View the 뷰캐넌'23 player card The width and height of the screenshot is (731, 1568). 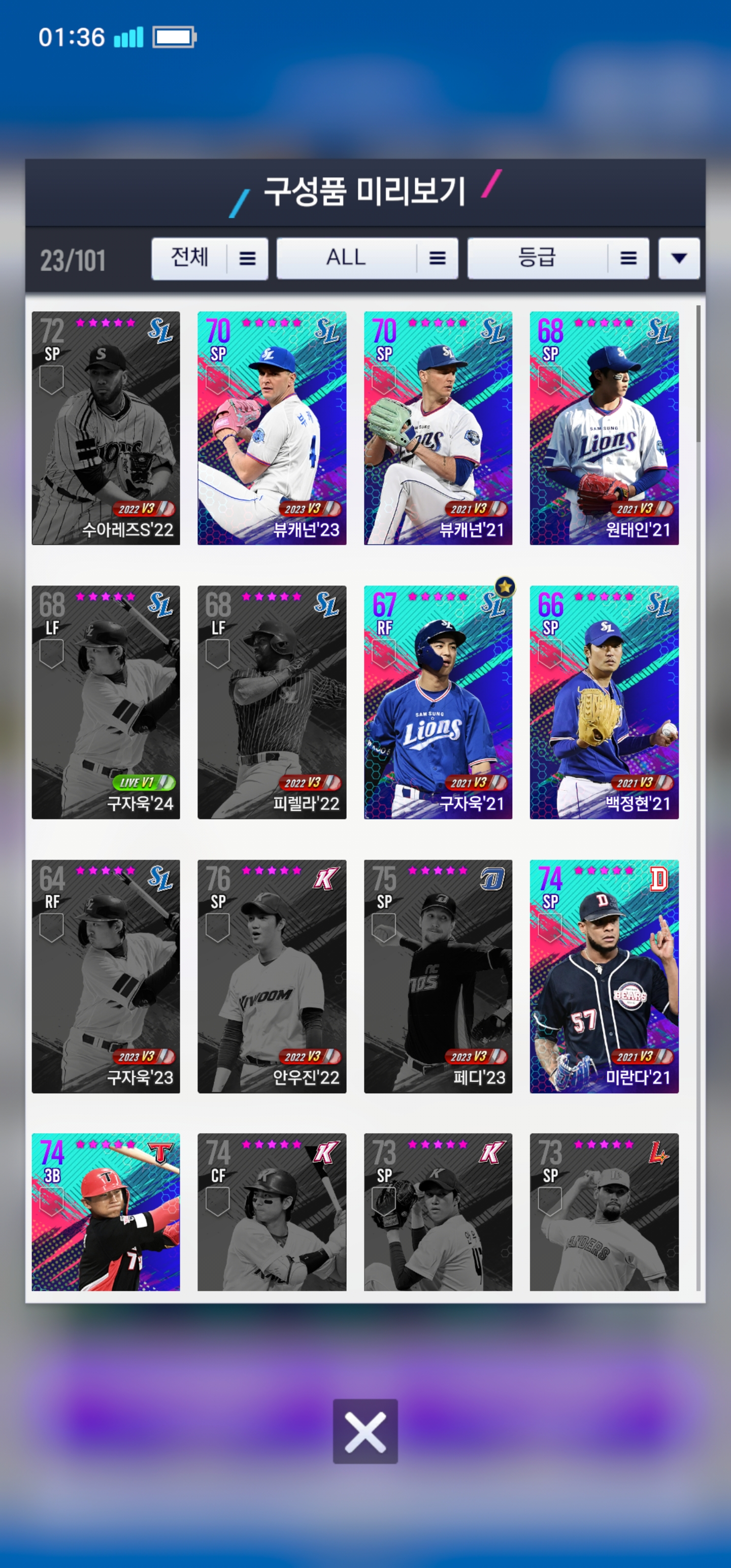click(272, 428)
